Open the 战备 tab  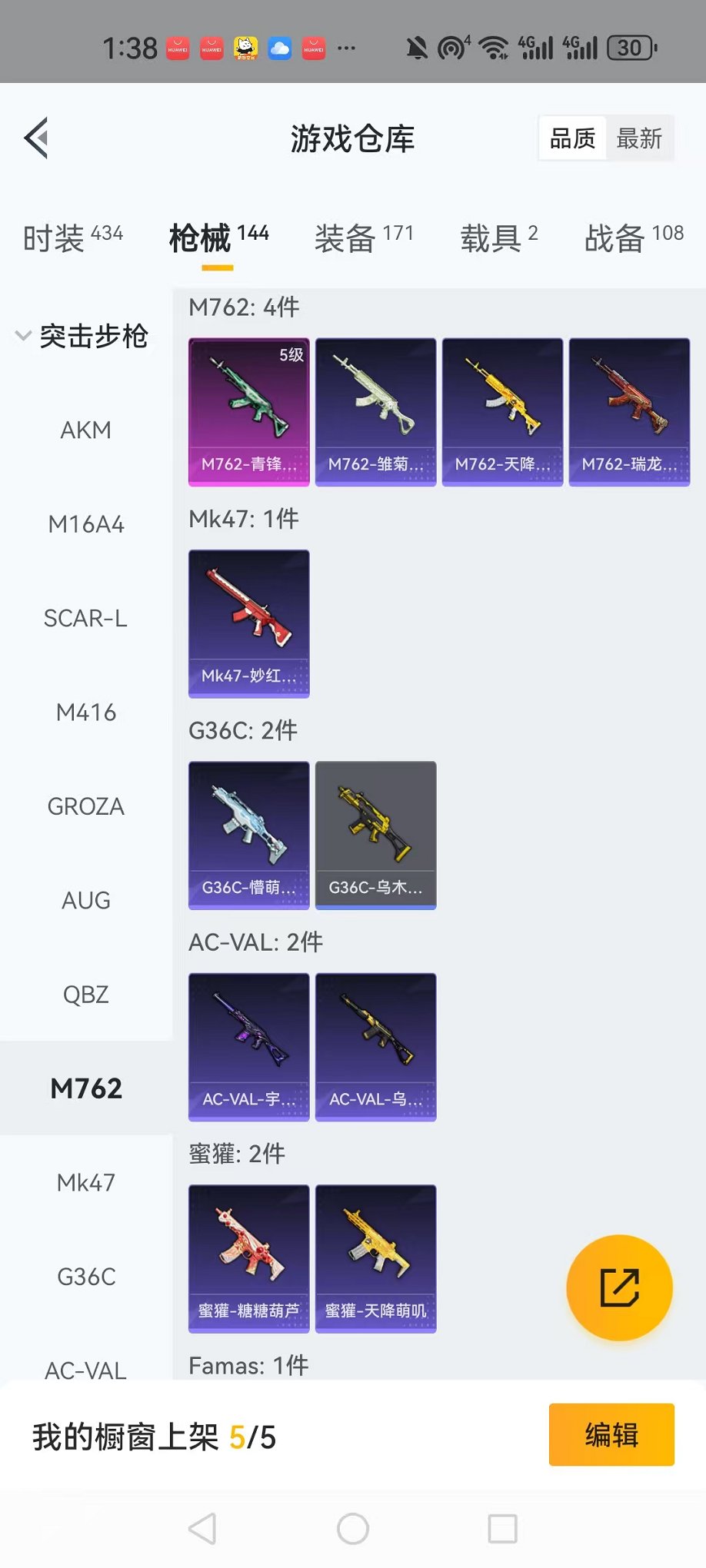634,238
